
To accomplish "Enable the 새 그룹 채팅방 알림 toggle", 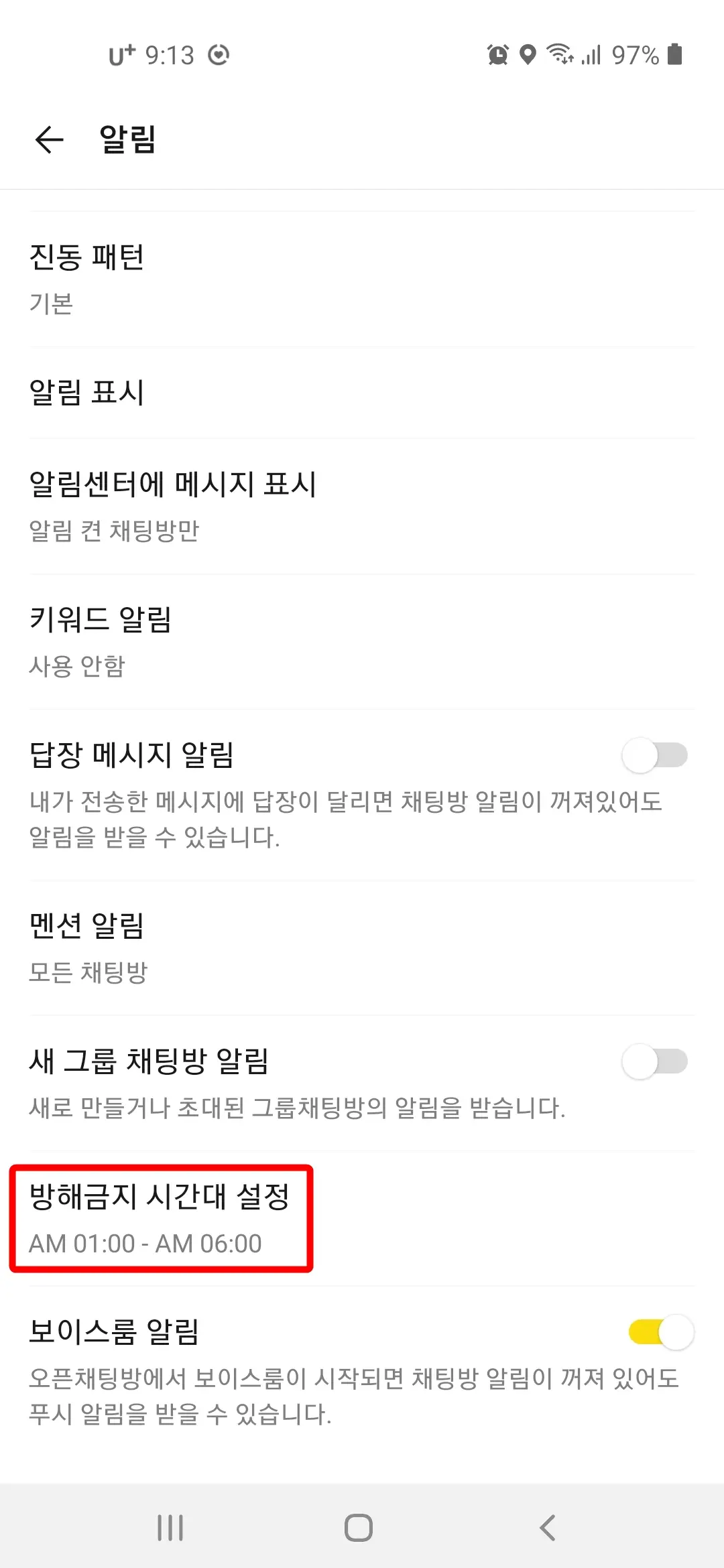I will click(x=655, y=1061).
